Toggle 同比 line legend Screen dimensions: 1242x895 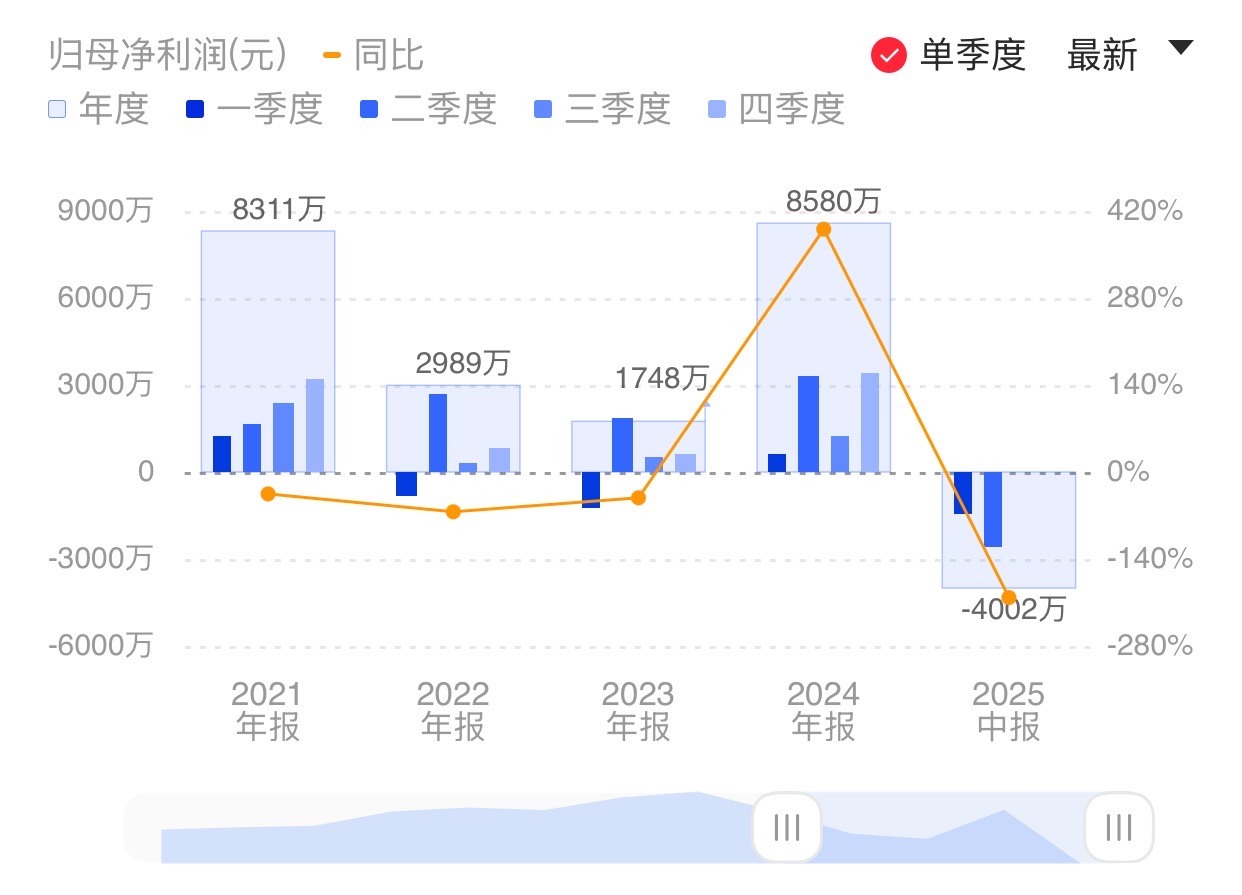(374, 55)
